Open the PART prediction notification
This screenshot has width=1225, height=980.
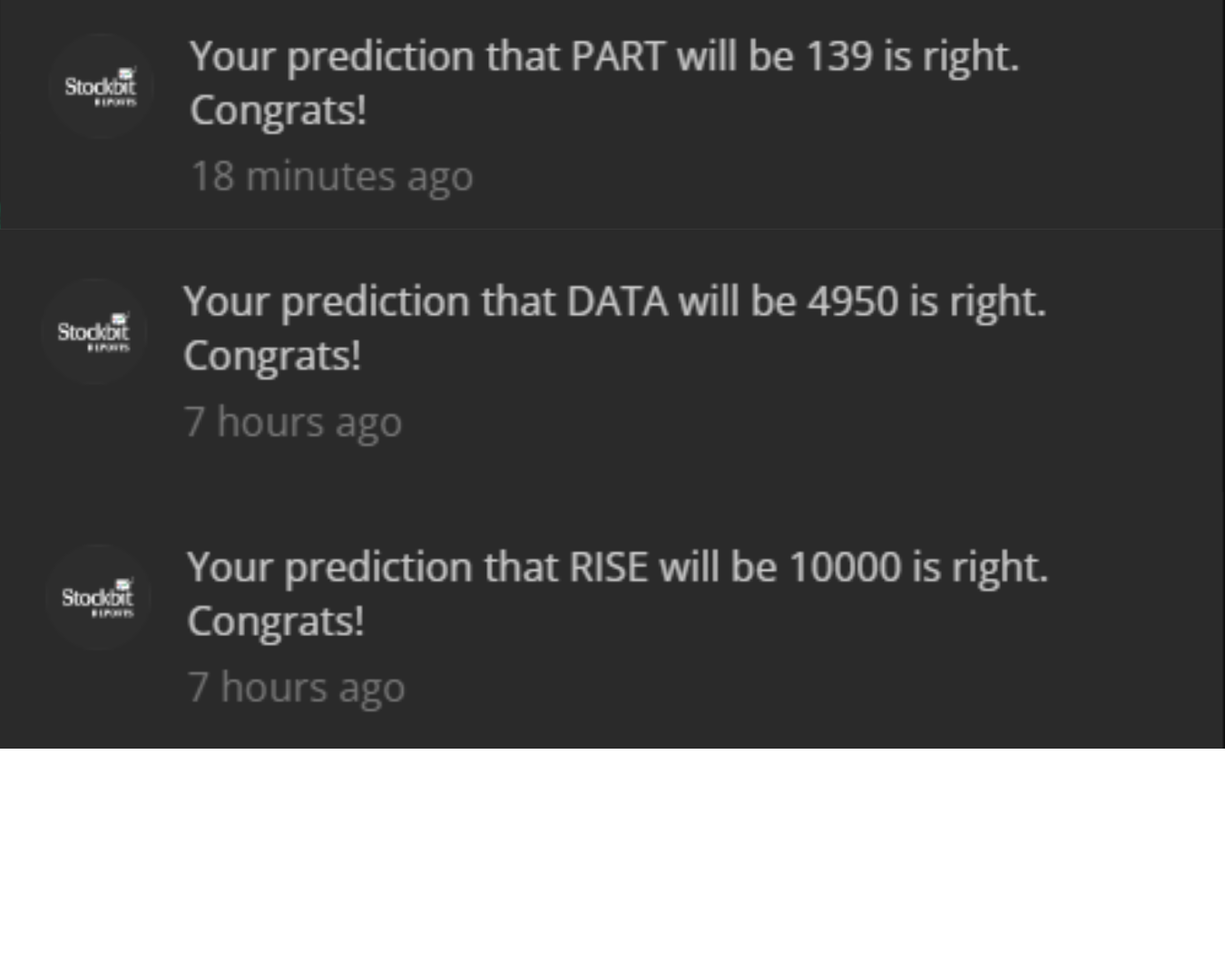pyautogui.click(x=603, y=83)
